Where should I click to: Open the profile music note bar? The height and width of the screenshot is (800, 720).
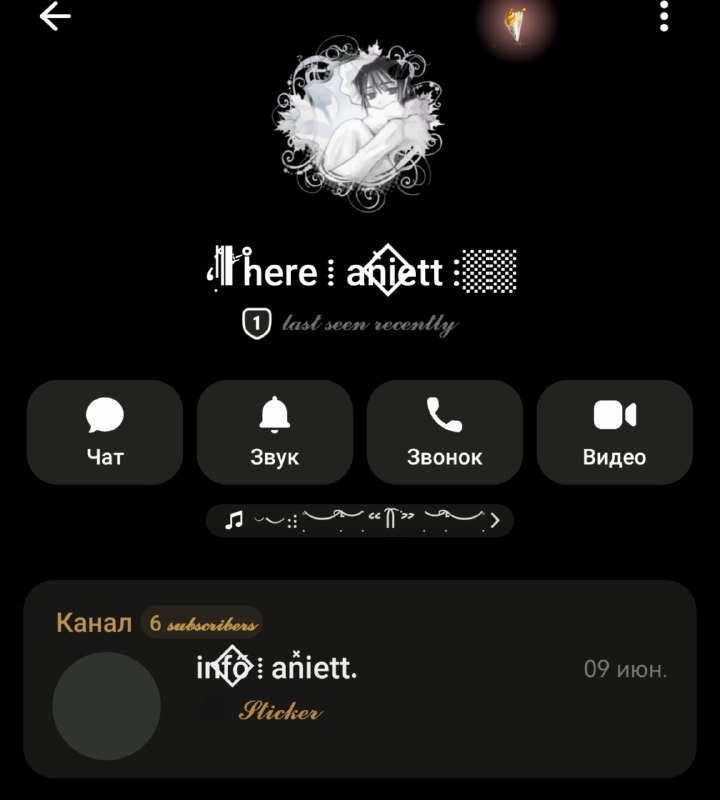360,520
